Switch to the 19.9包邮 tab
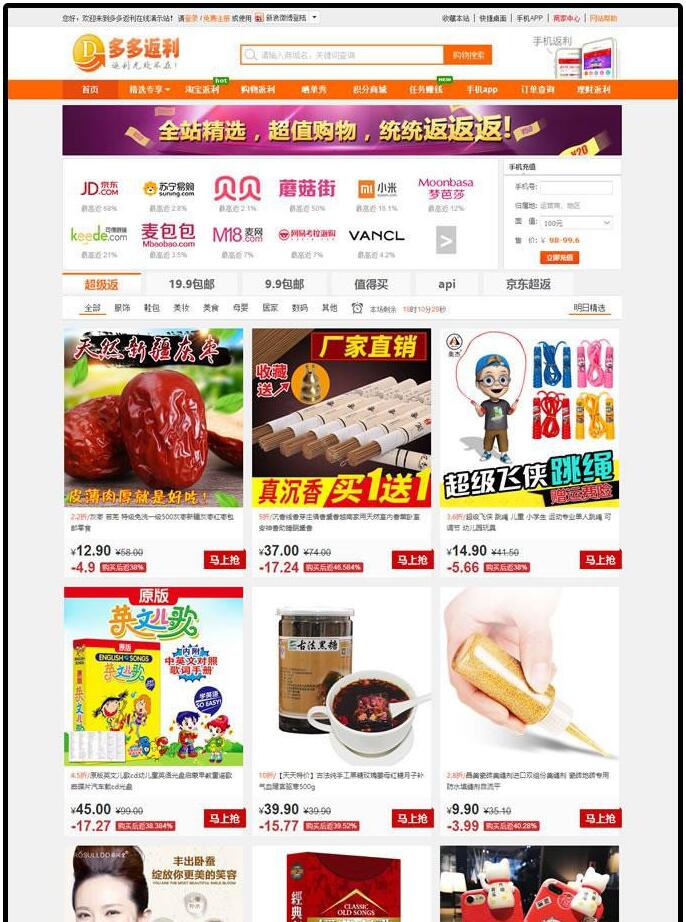Image resolution: width=686 pixels, height=922 pixels. (x=191, y=284)
